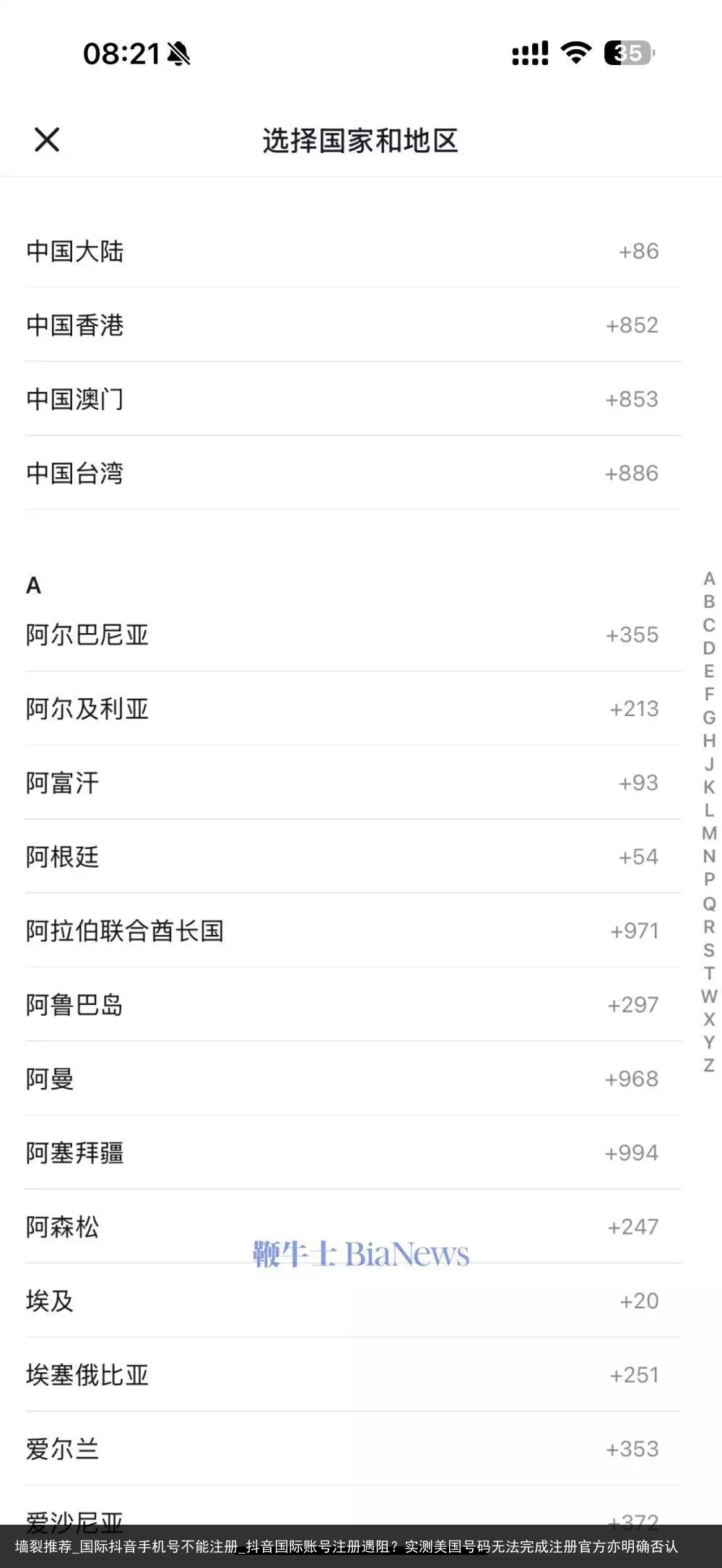Select 中国台湾 +886
722x1568 pixels.
[x=354, y=473]
